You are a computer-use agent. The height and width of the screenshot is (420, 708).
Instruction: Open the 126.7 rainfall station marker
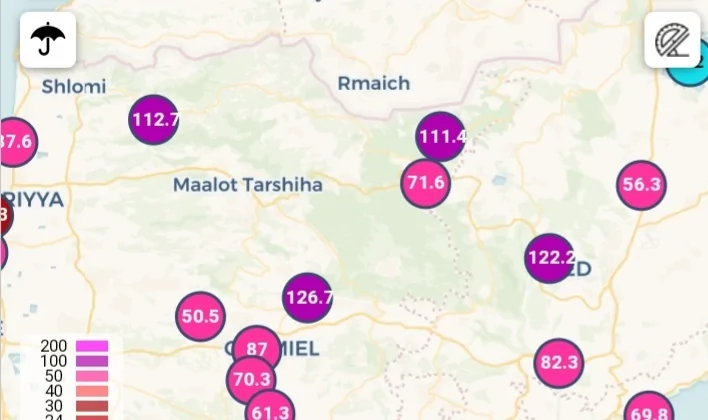click(307, 297)
